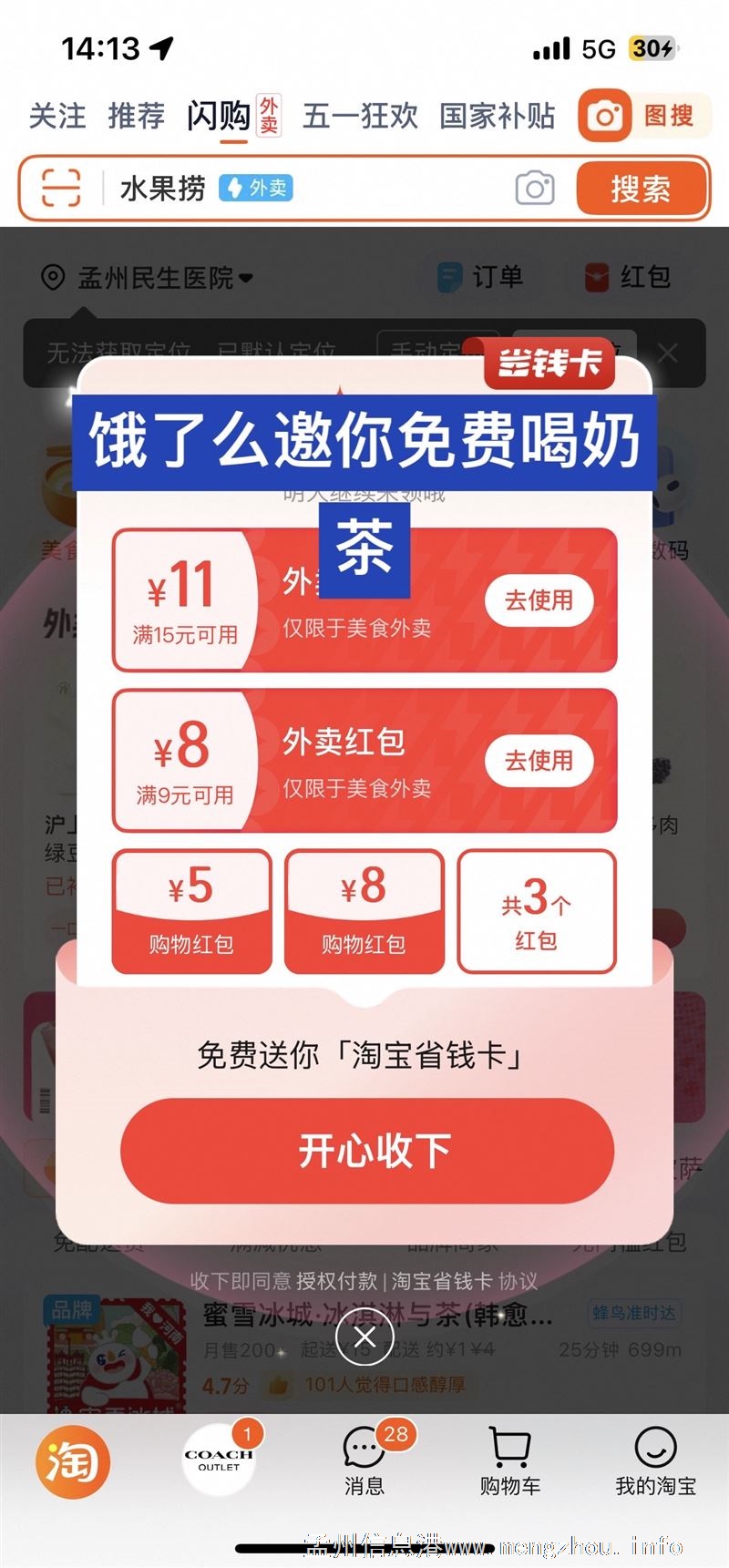Use the ¥8 外卖红包 via 去使用
729x1568 pixels.
coord(539,760)
